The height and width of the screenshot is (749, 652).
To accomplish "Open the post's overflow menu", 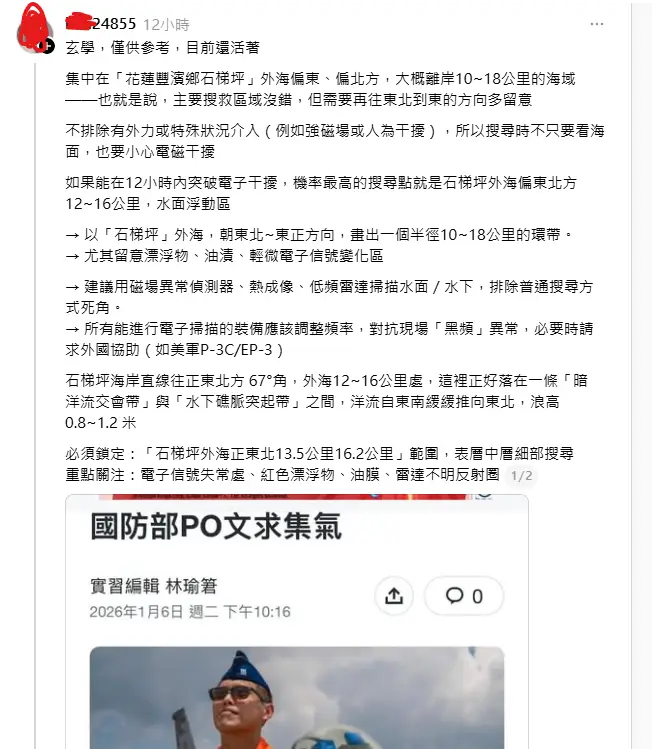I will tap(596, 23).
